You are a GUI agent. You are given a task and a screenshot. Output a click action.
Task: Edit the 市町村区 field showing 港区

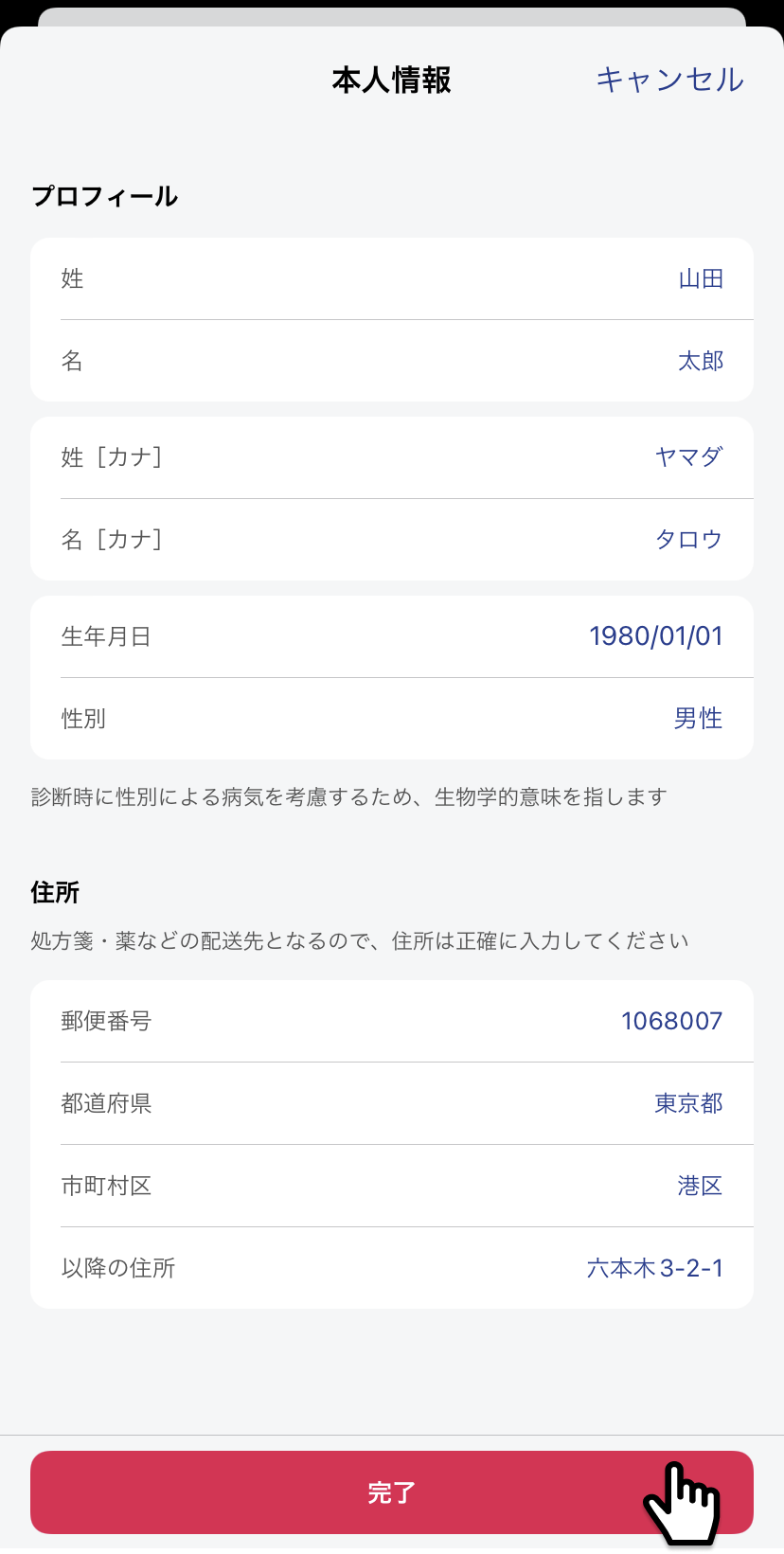click(392, 1186)
